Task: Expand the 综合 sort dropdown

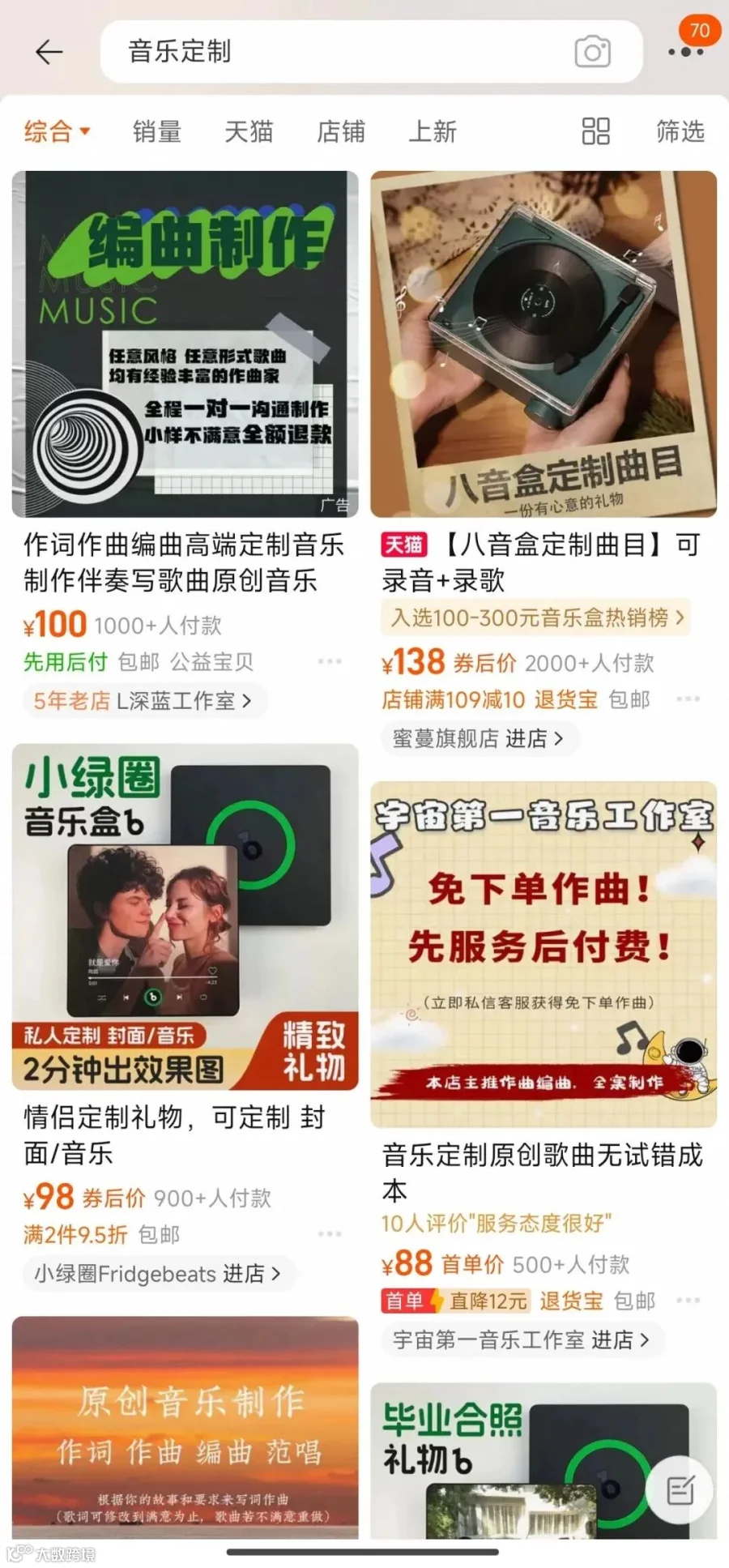Action: [57, 131]
